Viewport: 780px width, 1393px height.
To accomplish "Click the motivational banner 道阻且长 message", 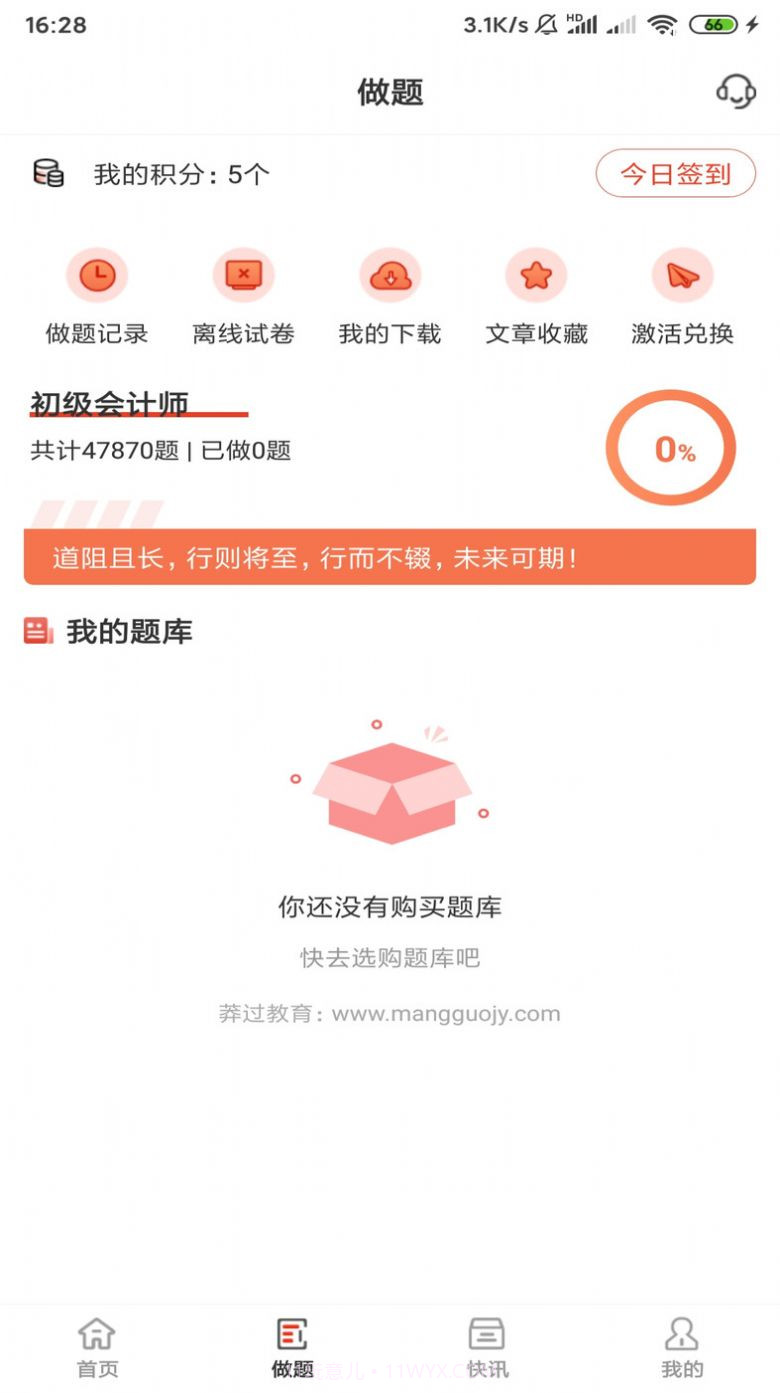I will point(390,556).
